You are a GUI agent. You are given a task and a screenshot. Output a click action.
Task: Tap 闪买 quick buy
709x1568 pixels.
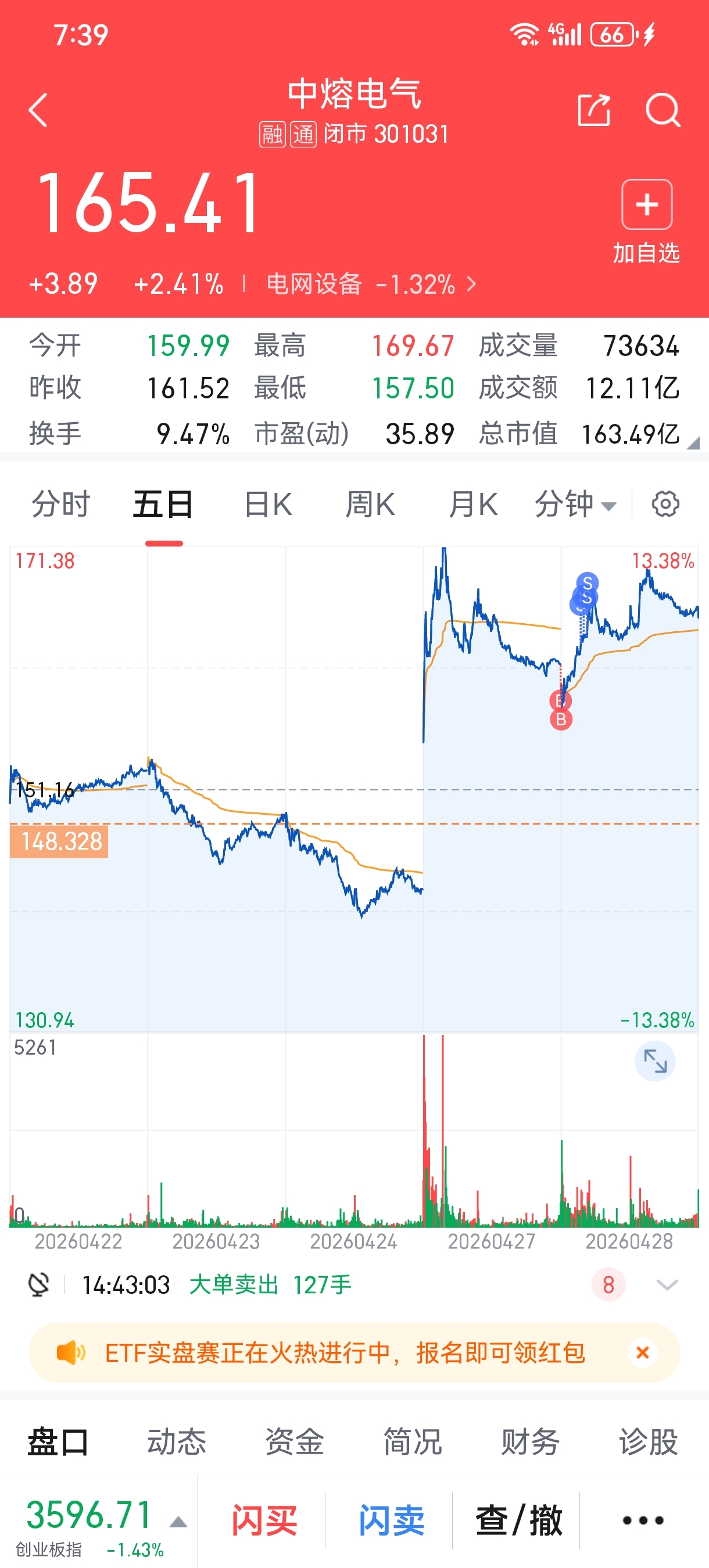264,1520
